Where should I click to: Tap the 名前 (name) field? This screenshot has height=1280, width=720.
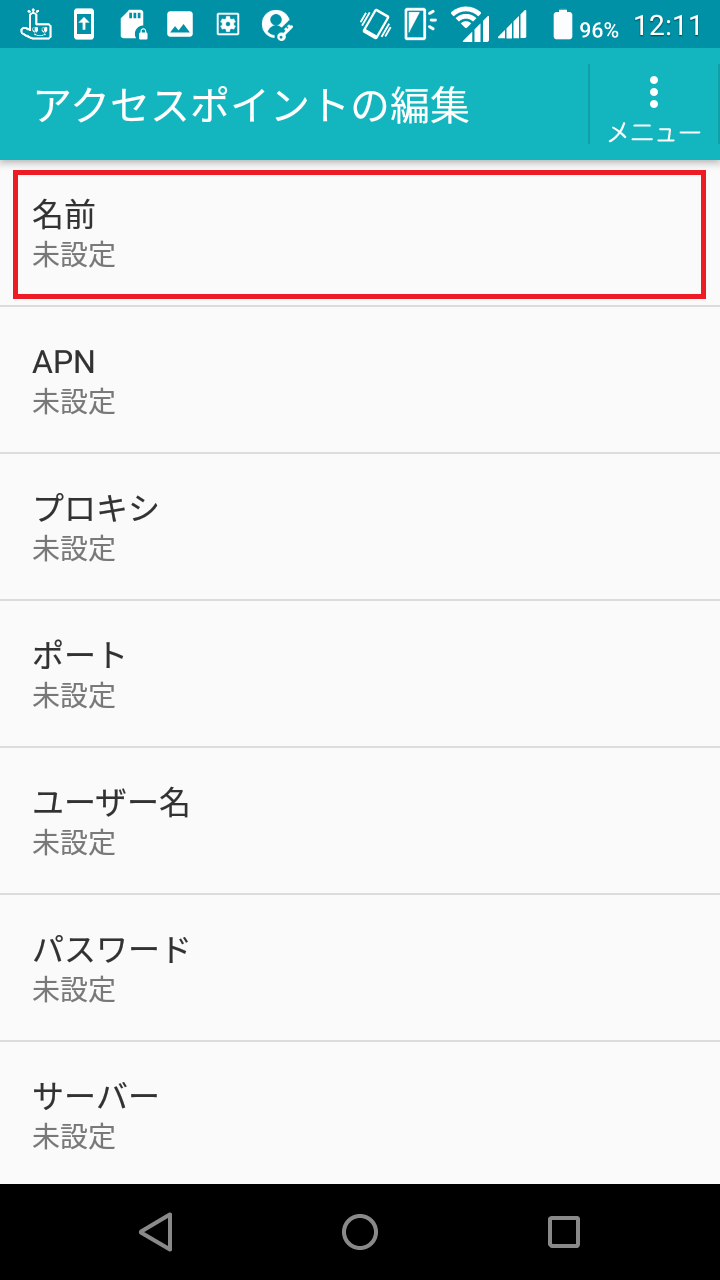[x=360, y=234]
